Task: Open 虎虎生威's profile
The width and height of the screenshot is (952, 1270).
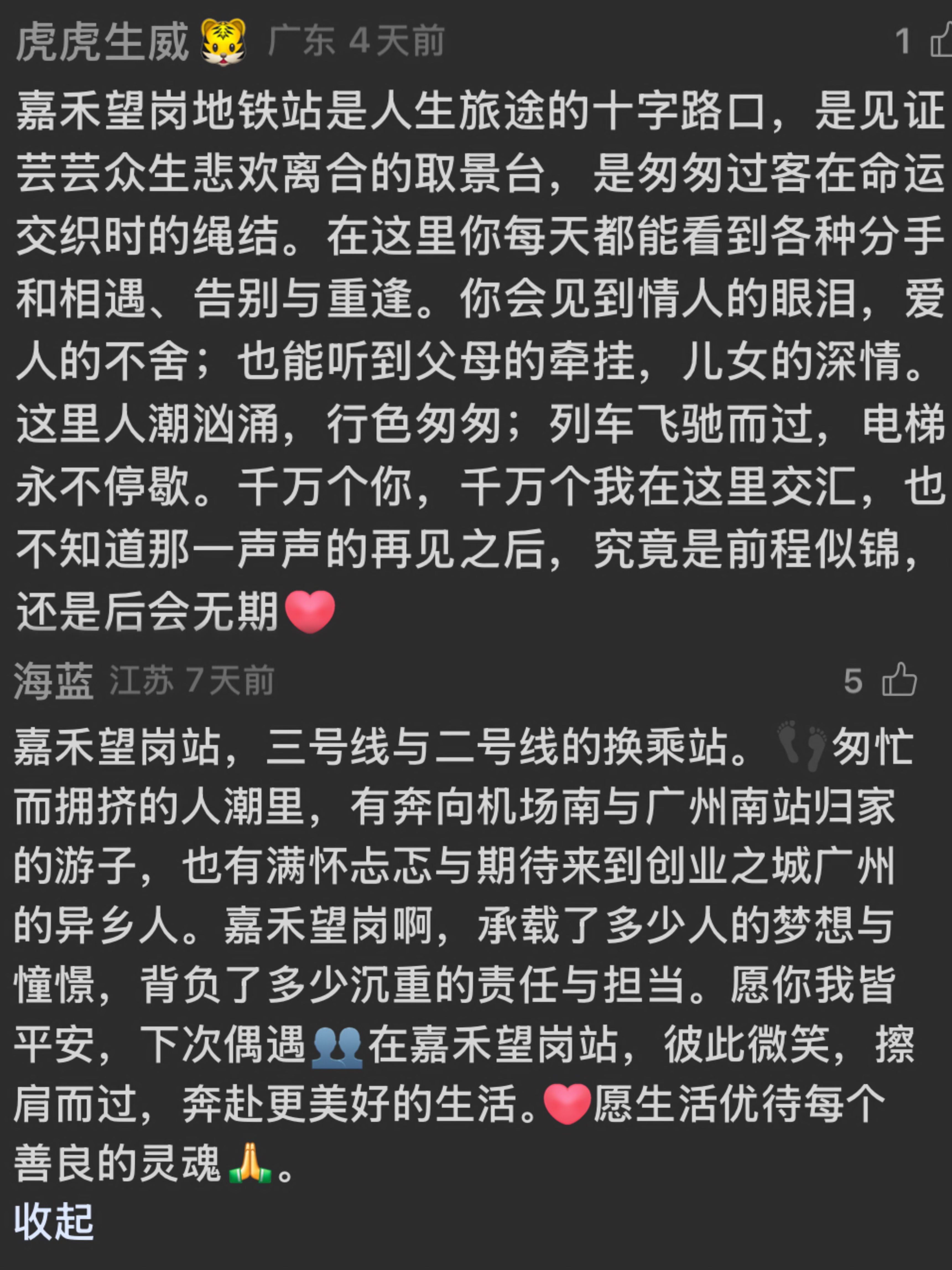Action: 102,41
